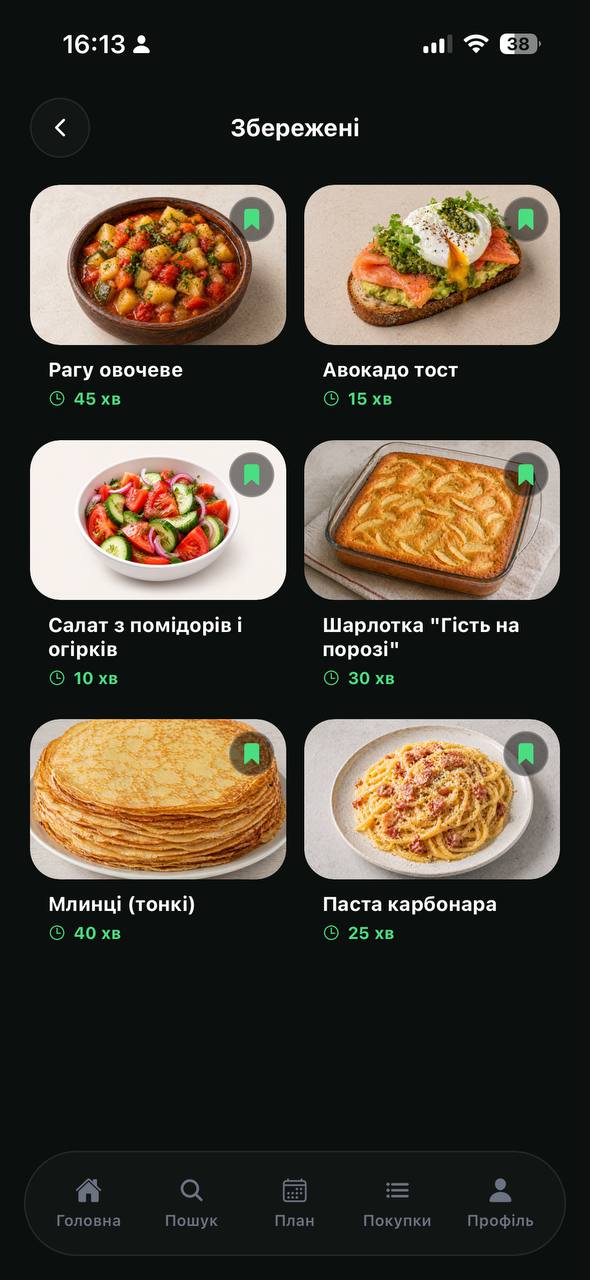The image size is (590, 1280).
Task: Open Шарлотка "Гість на порозі" recipe
Action: (x=432, y=566)
